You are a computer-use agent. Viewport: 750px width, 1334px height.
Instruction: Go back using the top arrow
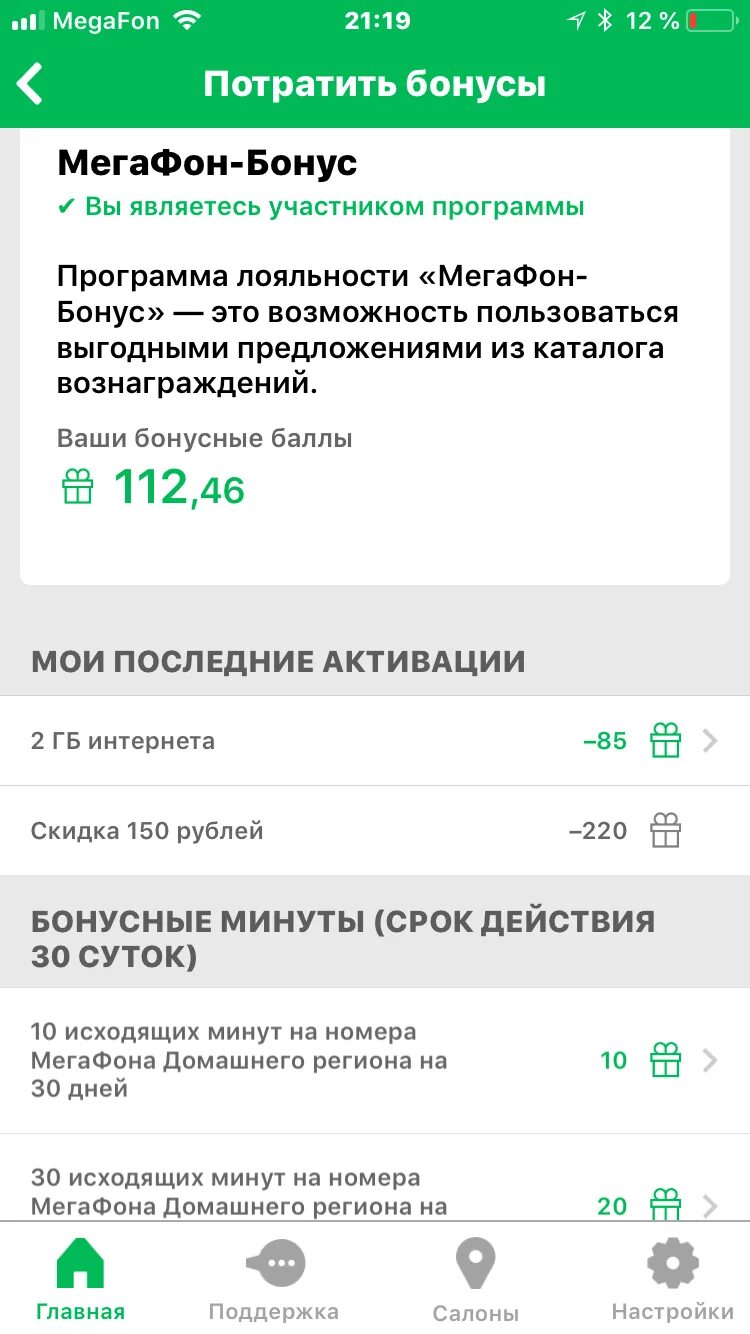pyautogui.click(x=32, y=84)
